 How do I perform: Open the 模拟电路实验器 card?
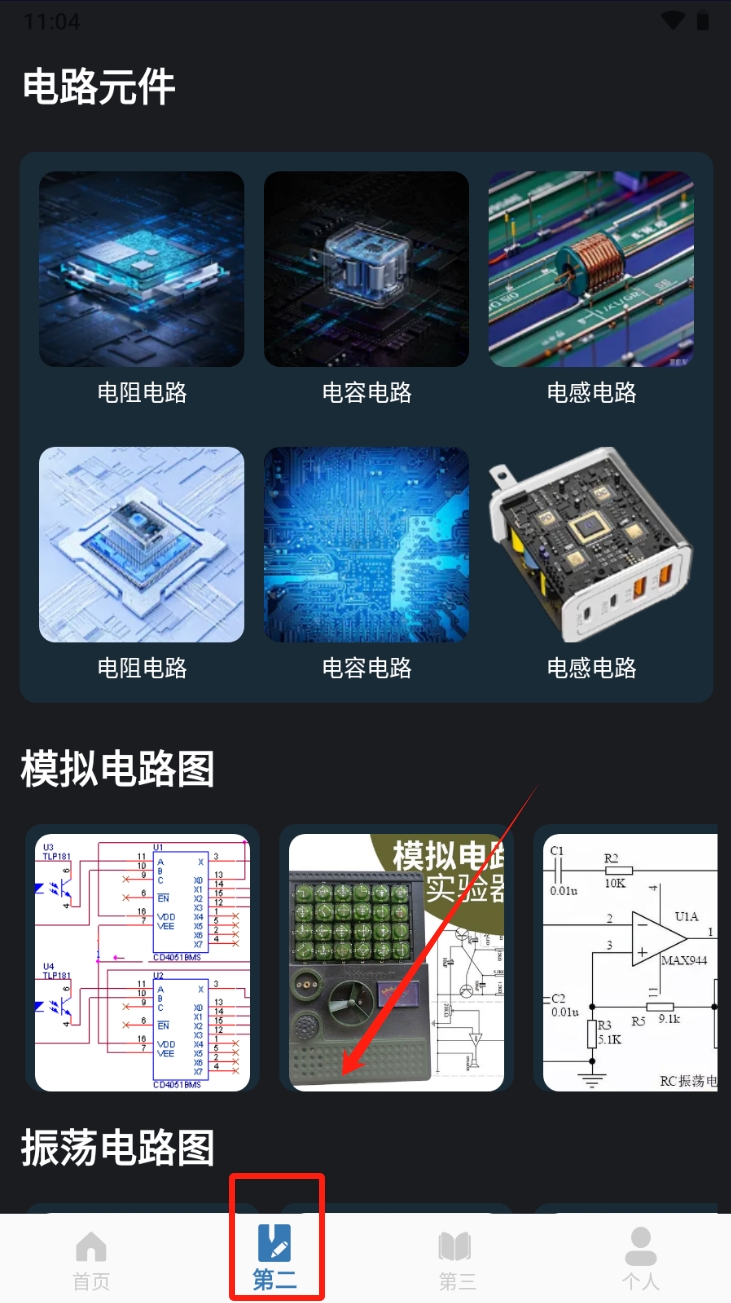[x=396, y=962]
